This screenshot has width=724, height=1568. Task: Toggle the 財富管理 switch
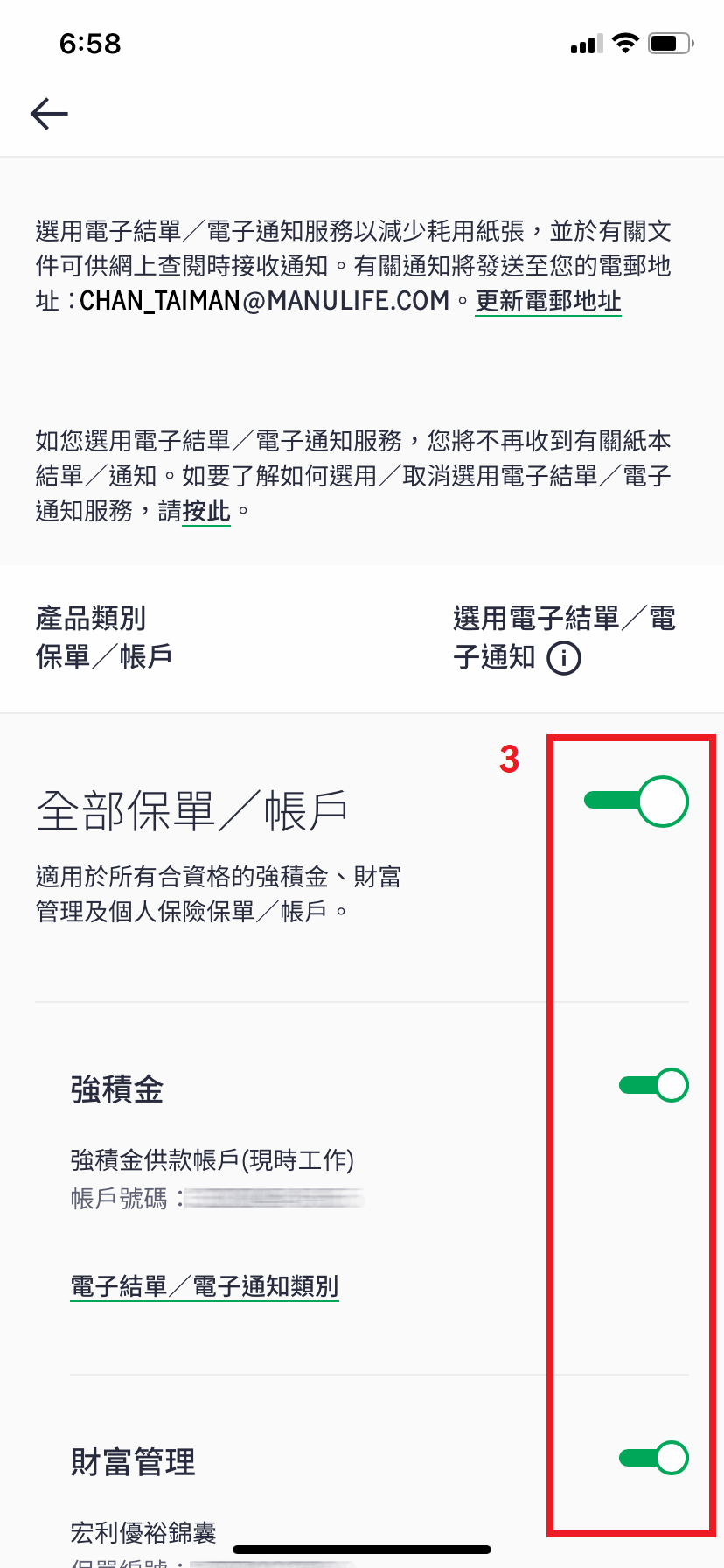[654, 1458]
